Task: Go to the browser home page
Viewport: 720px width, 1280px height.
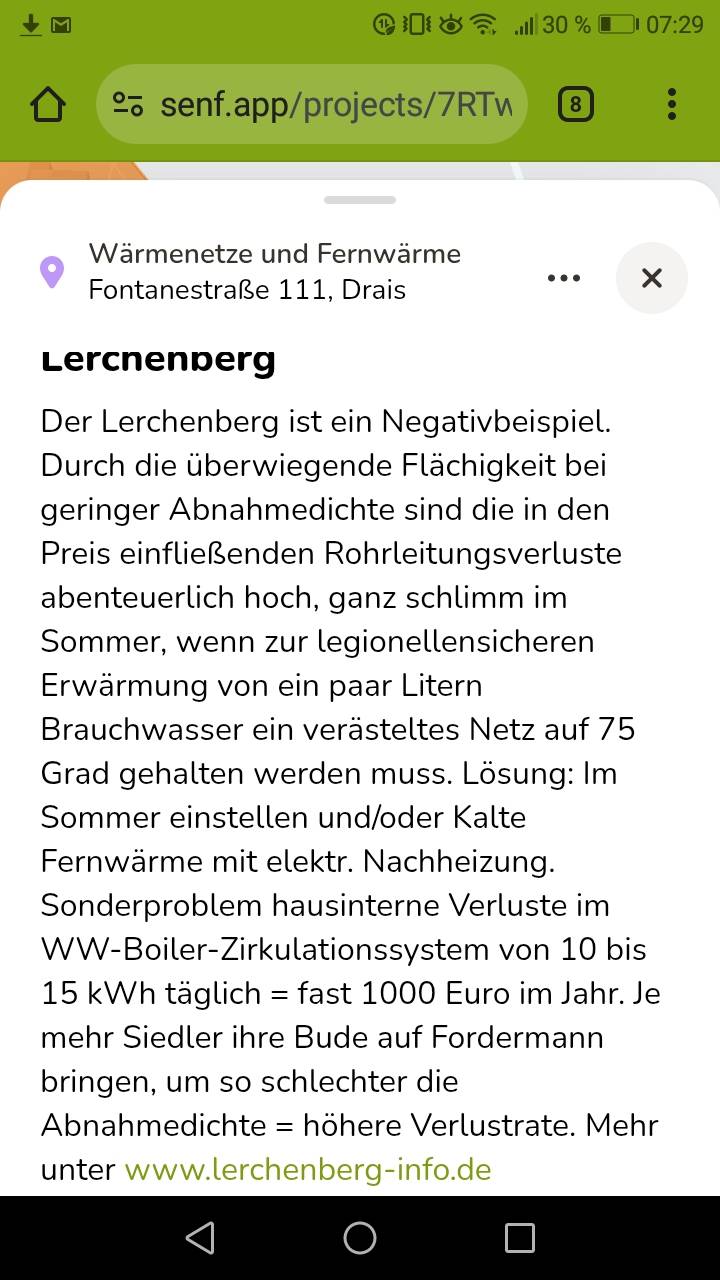Action: pyautogui.click(x=48, y=104)
